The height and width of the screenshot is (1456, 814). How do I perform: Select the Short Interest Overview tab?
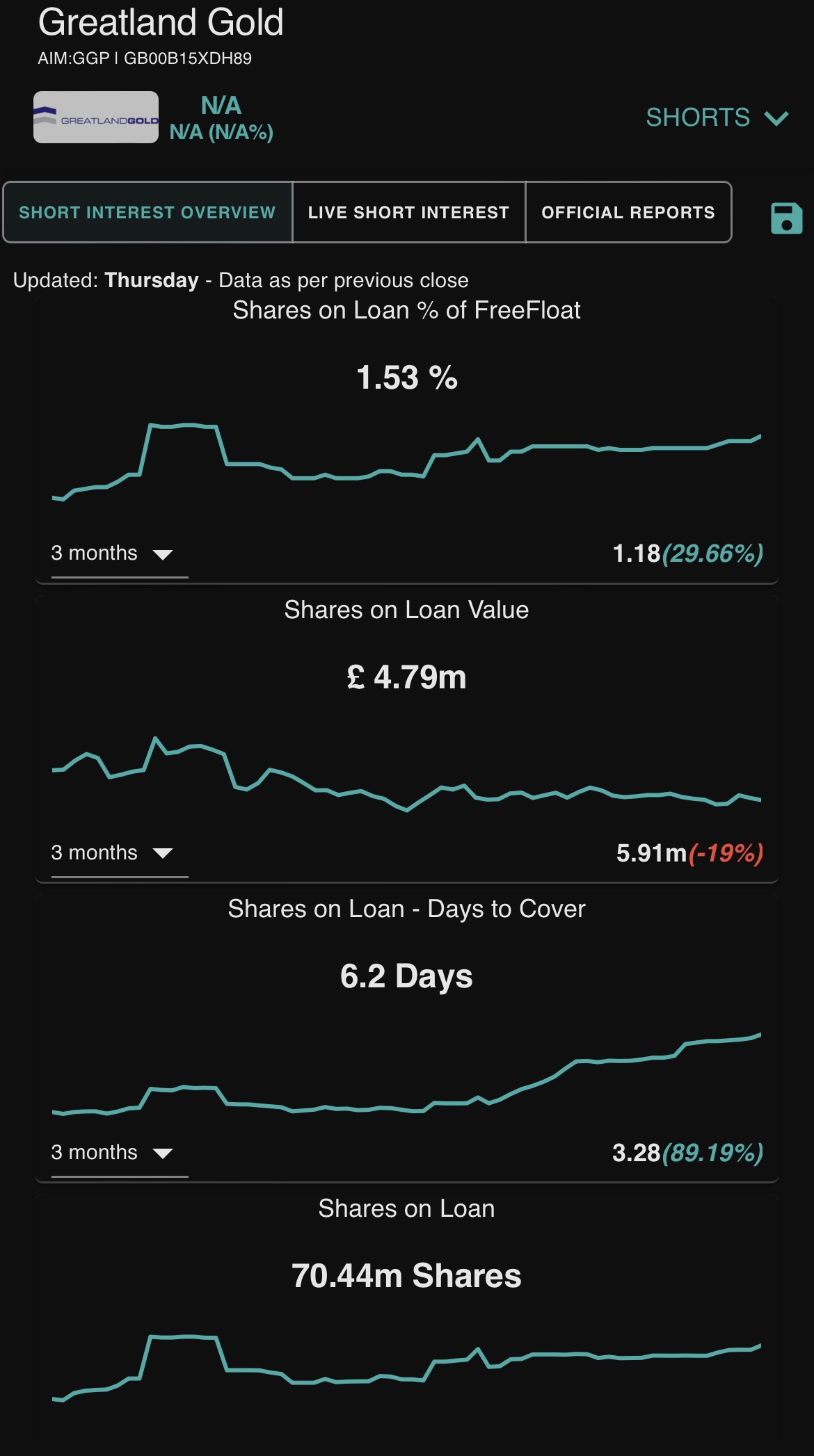(147, 212)
